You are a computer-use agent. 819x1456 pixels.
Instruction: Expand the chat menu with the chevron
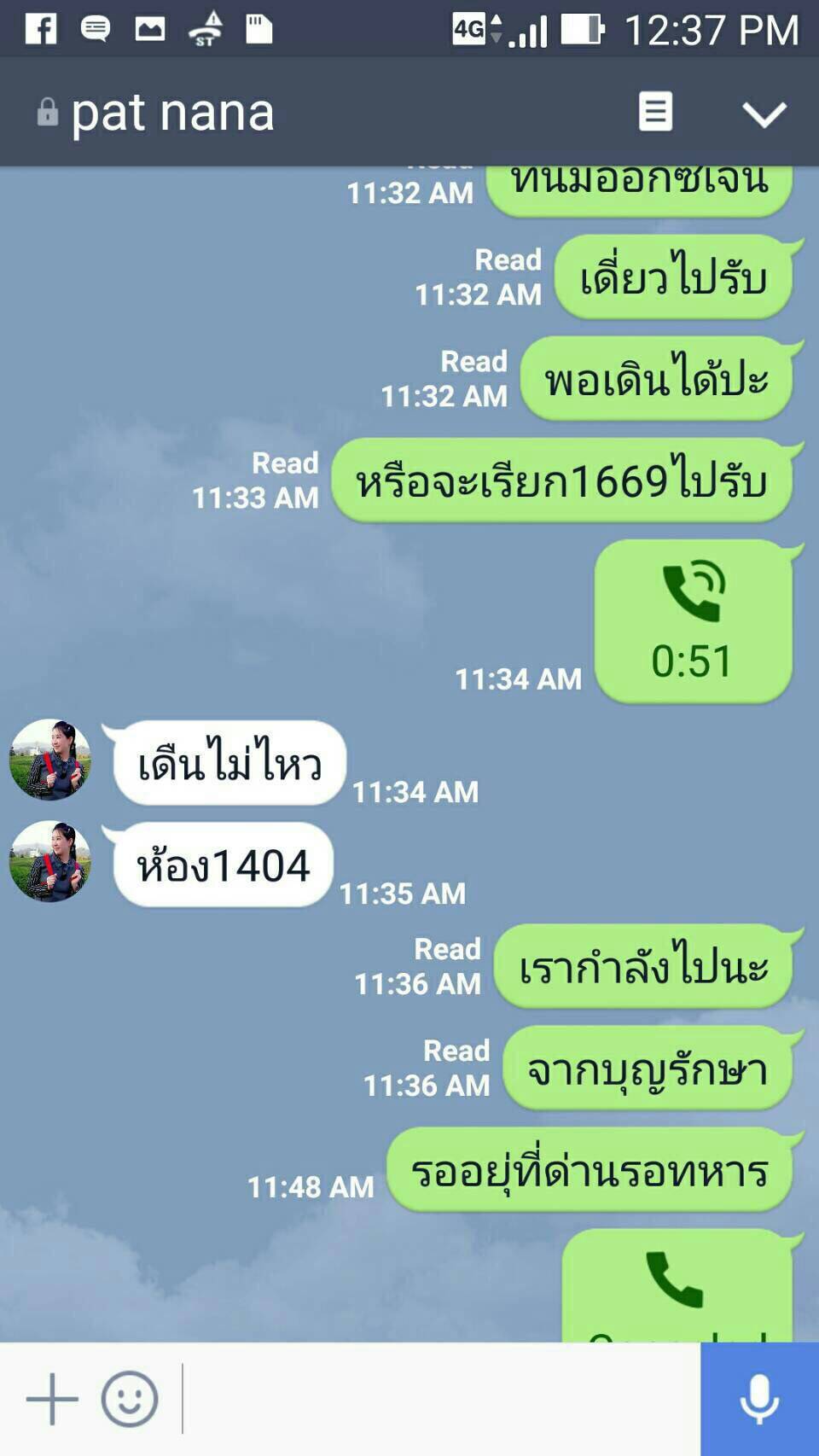tap(764, 114)
